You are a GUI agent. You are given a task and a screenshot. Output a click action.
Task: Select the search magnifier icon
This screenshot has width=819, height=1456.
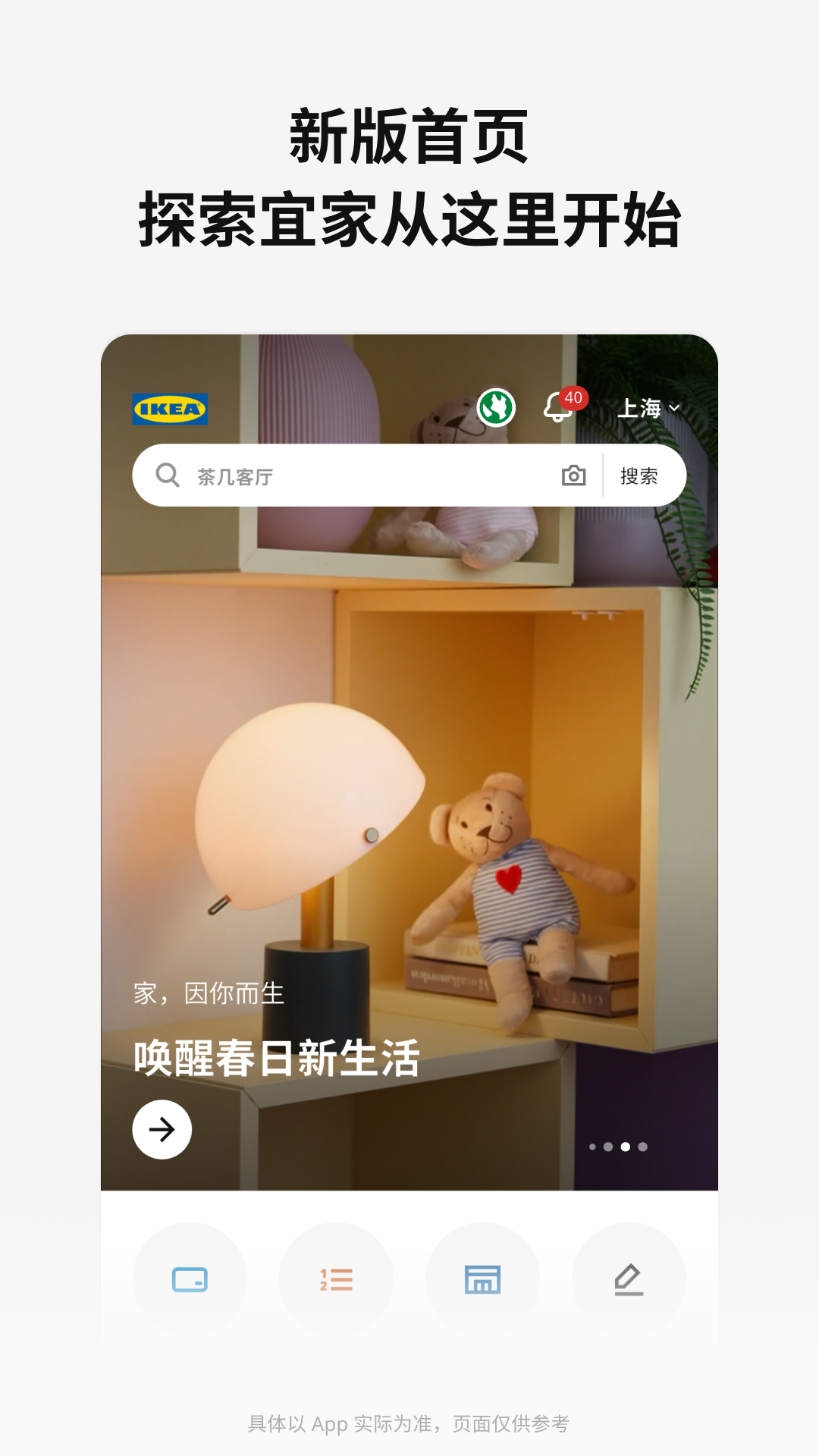click(x=168, y=475)
